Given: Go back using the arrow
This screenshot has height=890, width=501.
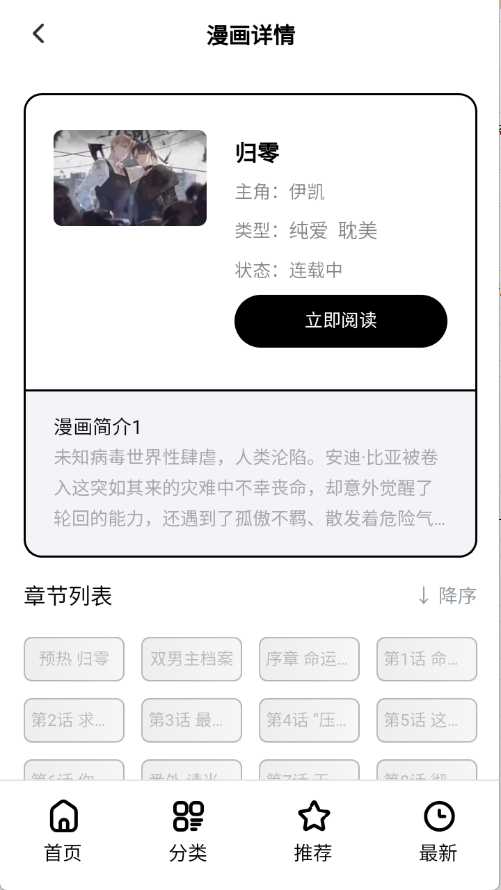Looking at the screenshot, I should coord(39,34).
